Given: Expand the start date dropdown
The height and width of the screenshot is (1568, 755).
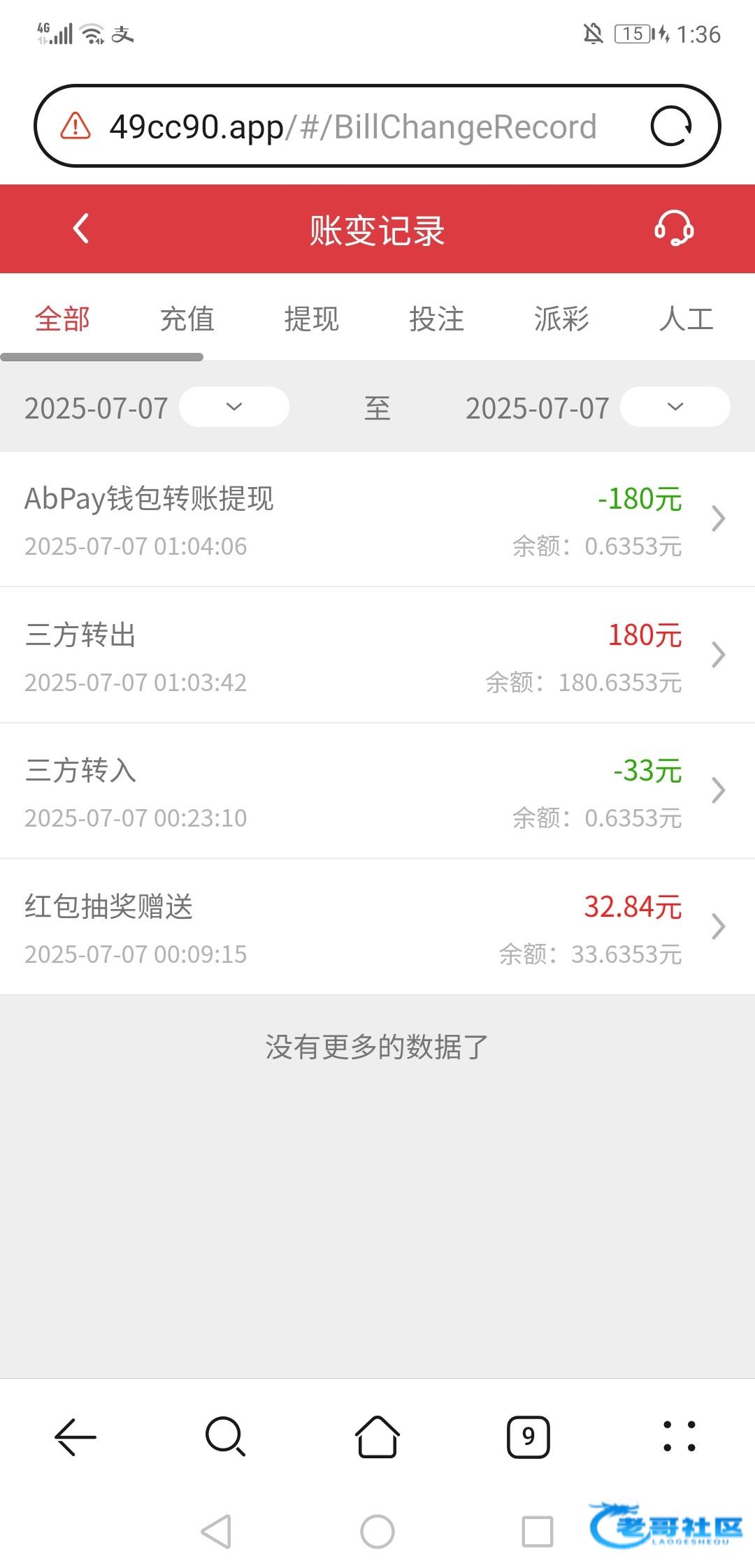Looking at the screenshot, I should (234, 407).
